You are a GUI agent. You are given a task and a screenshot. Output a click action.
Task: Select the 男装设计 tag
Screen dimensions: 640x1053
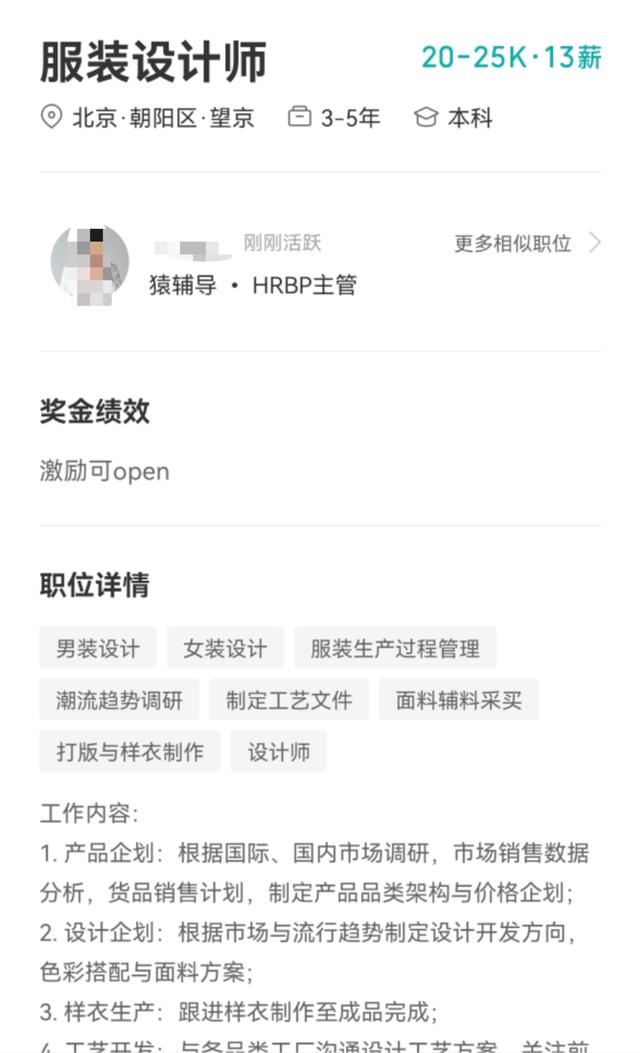98,648
